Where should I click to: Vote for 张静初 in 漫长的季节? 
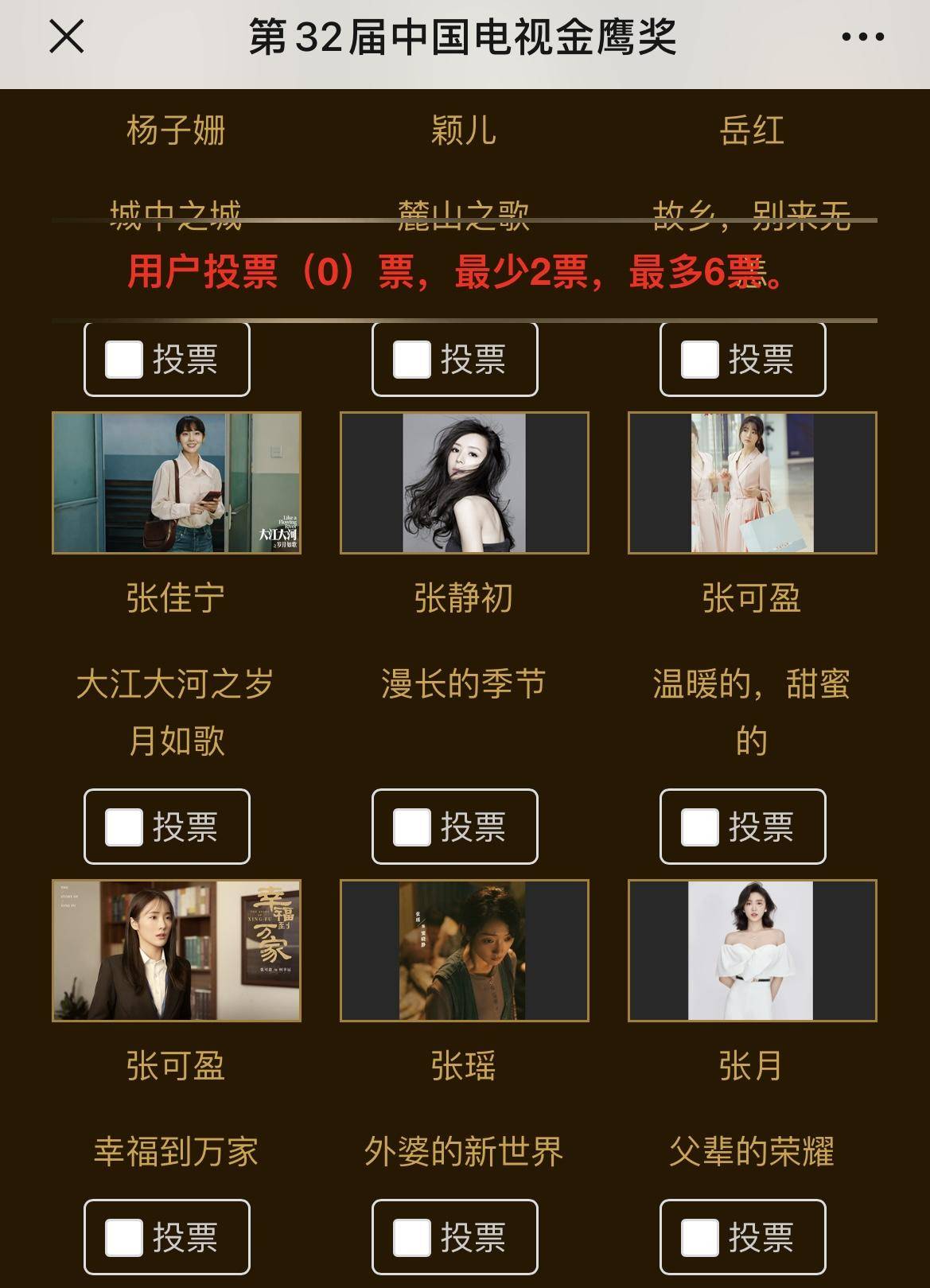pos(412,827)
